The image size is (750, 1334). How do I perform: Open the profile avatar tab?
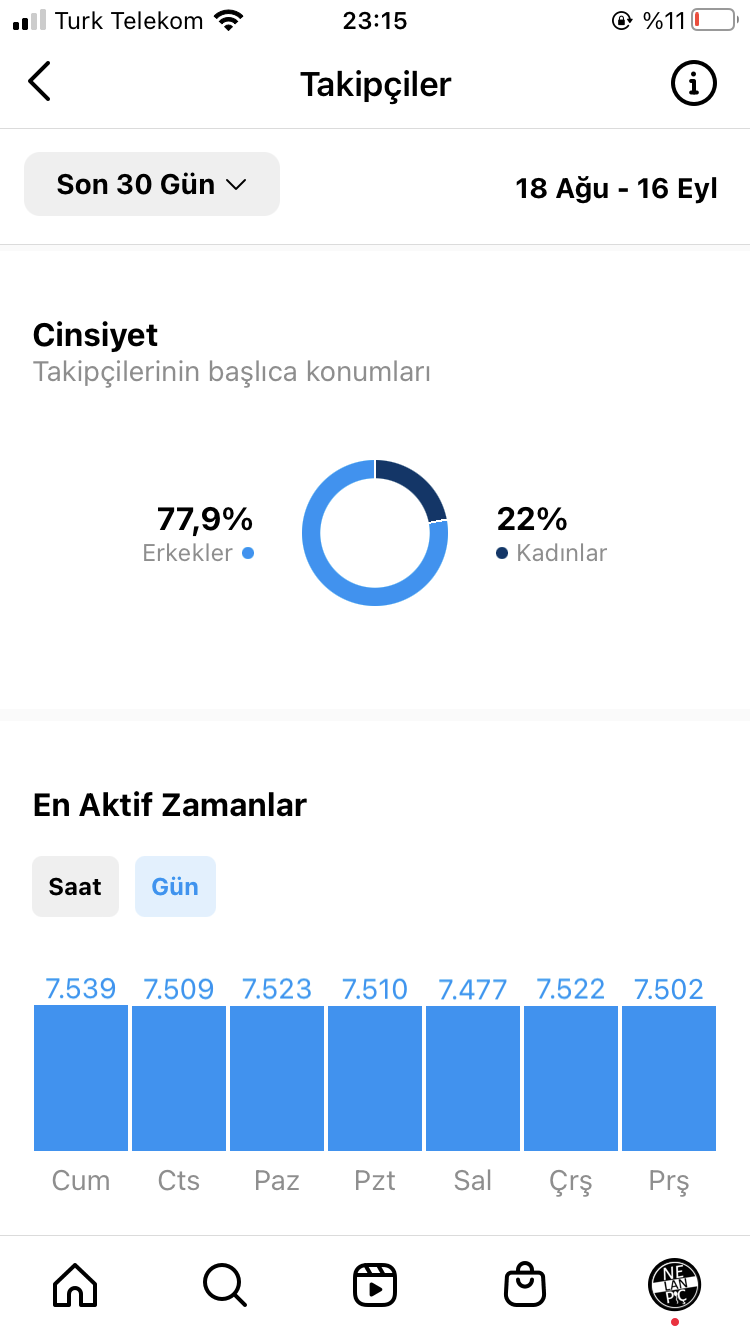(675, 1285)
